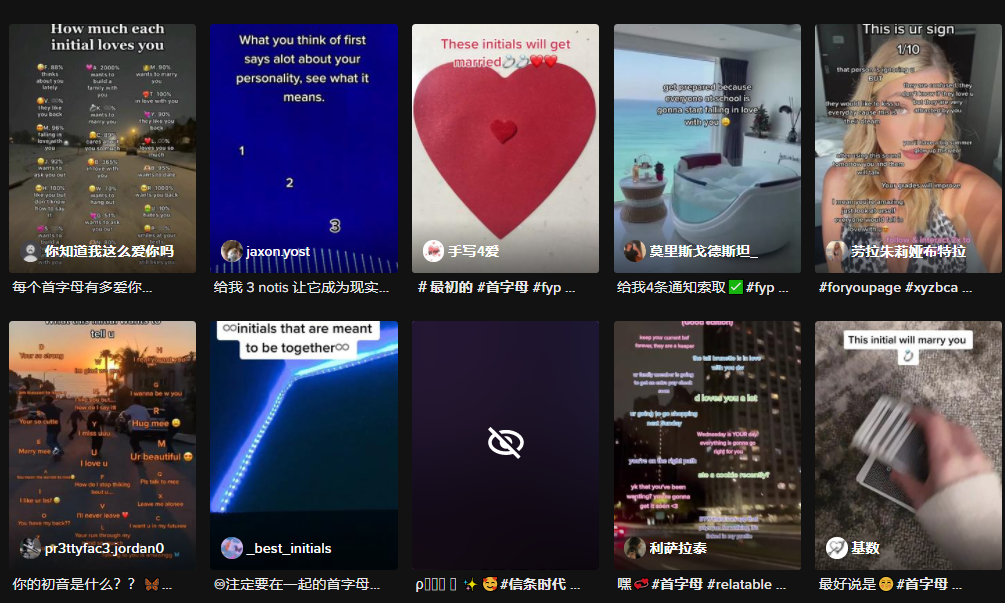Open the bathtub ocean-view video by 莫里斯戈德斯坦_
1005x603 pixels.
coord(707,140)
